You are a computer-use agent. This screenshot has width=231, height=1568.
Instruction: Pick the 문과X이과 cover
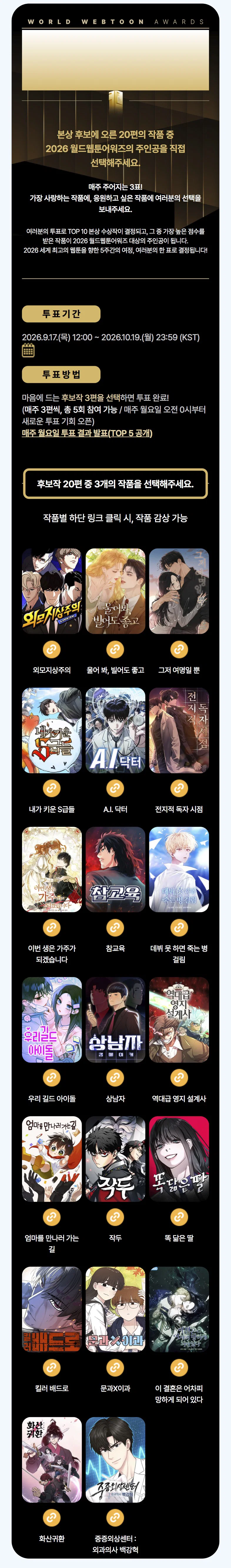pyautogui.click(x=115, y=1309)
